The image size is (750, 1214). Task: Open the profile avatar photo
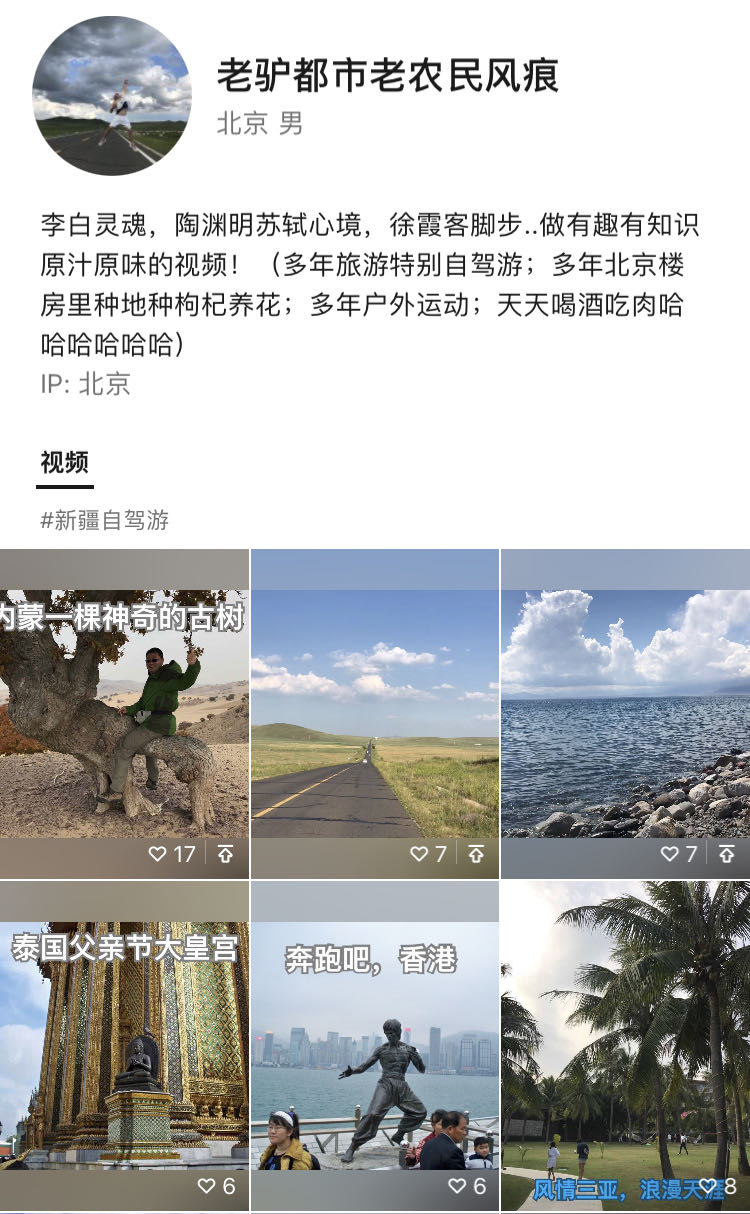112,97
